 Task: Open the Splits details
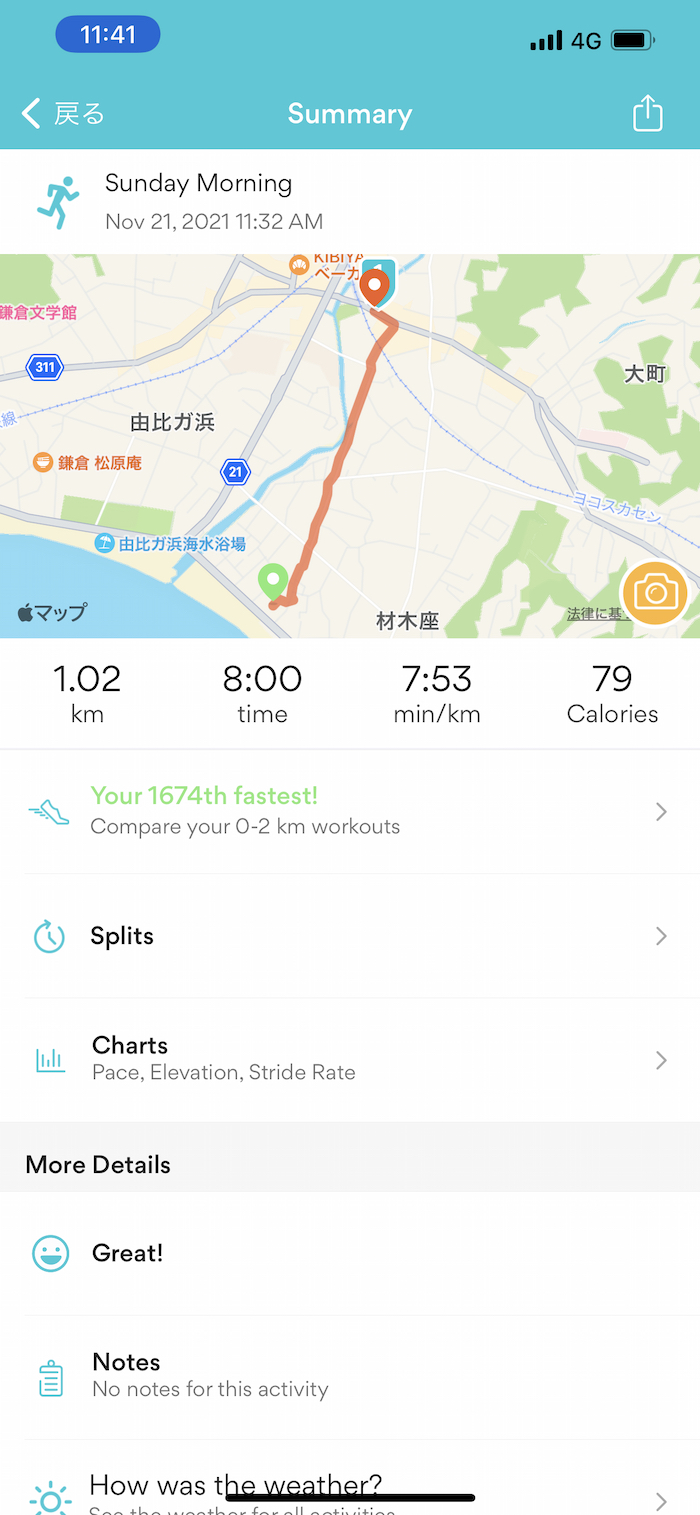pyautogui.click(x=350, y=936)
